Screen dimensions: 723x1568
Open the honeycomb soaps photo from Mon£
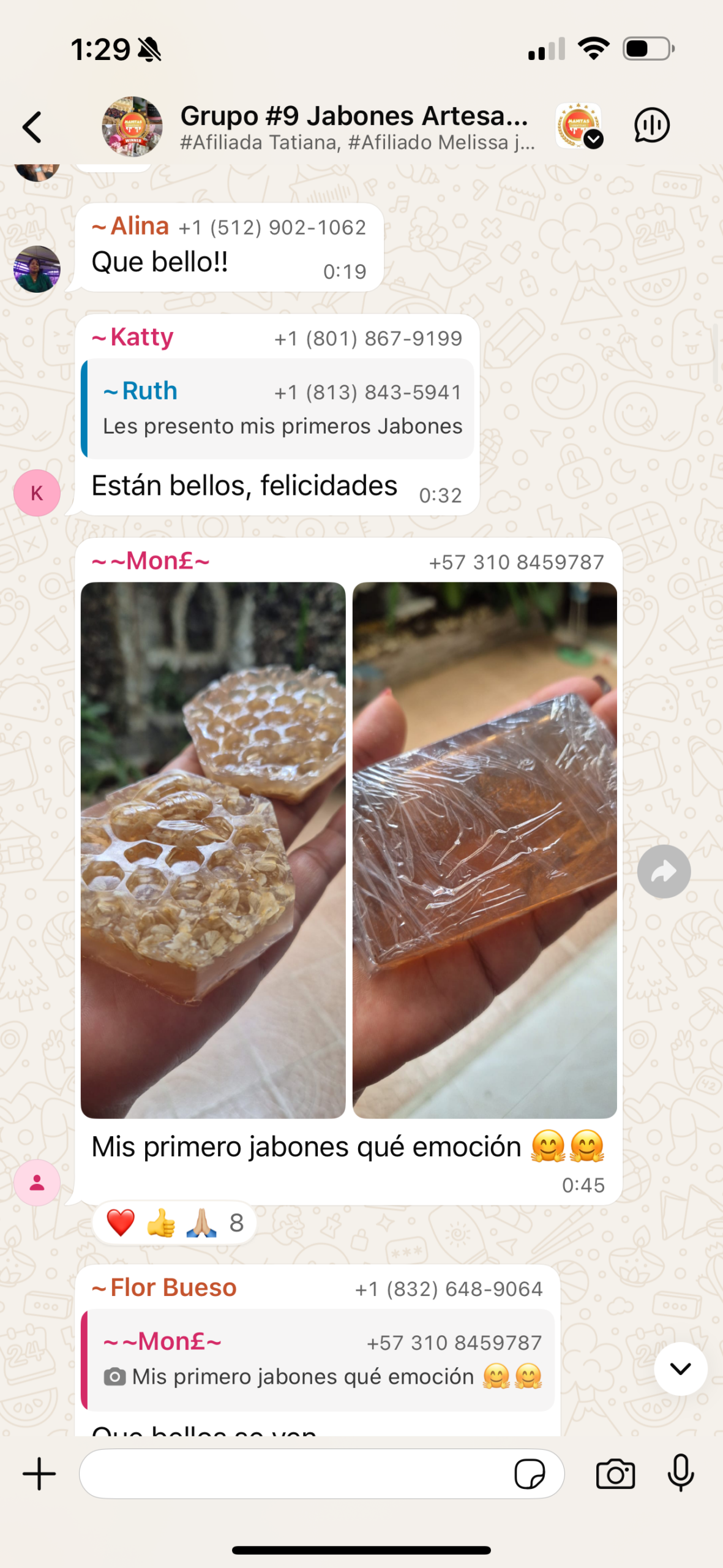pos(213,850)
